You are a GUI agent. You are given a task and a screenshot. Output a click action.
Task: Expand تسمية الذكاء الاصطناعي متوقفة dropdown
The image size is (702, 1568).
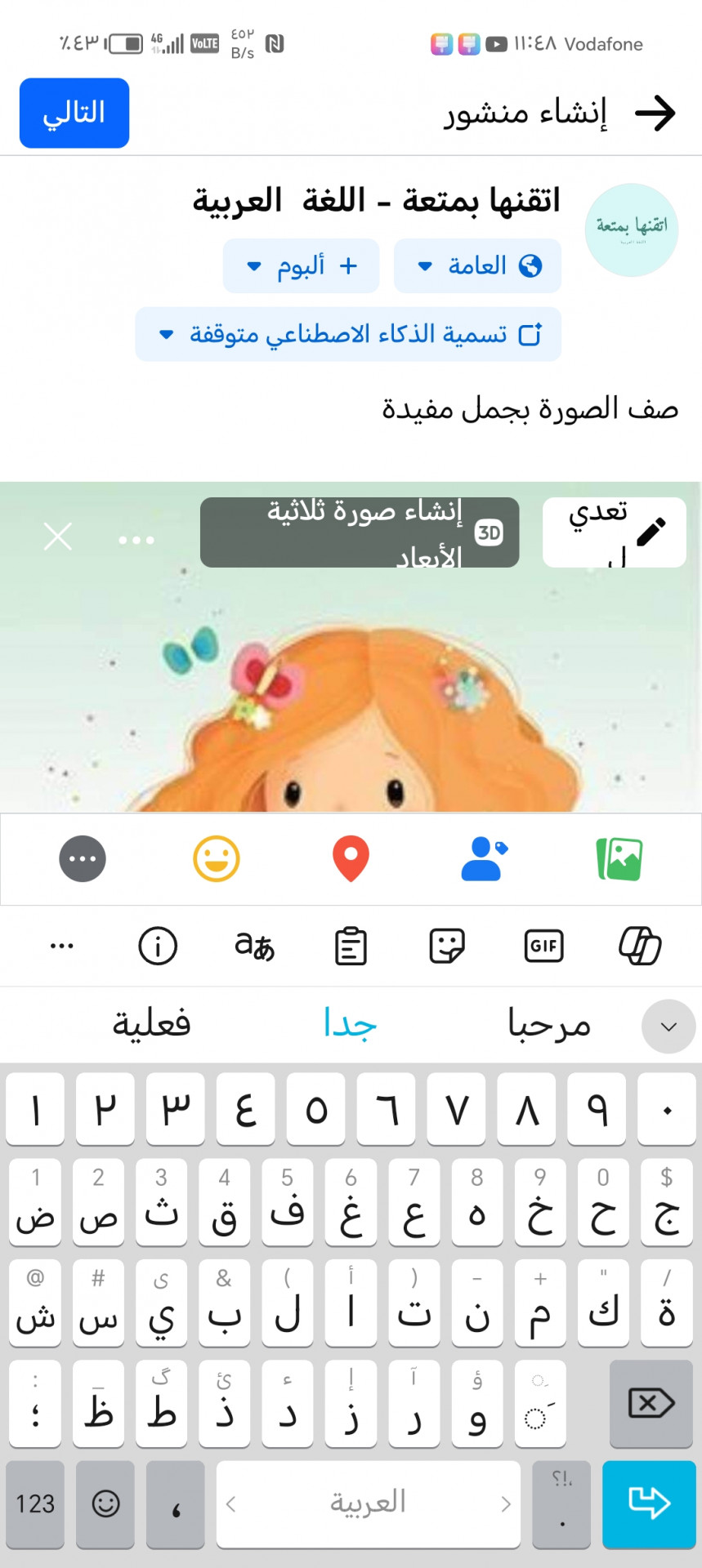348,334
